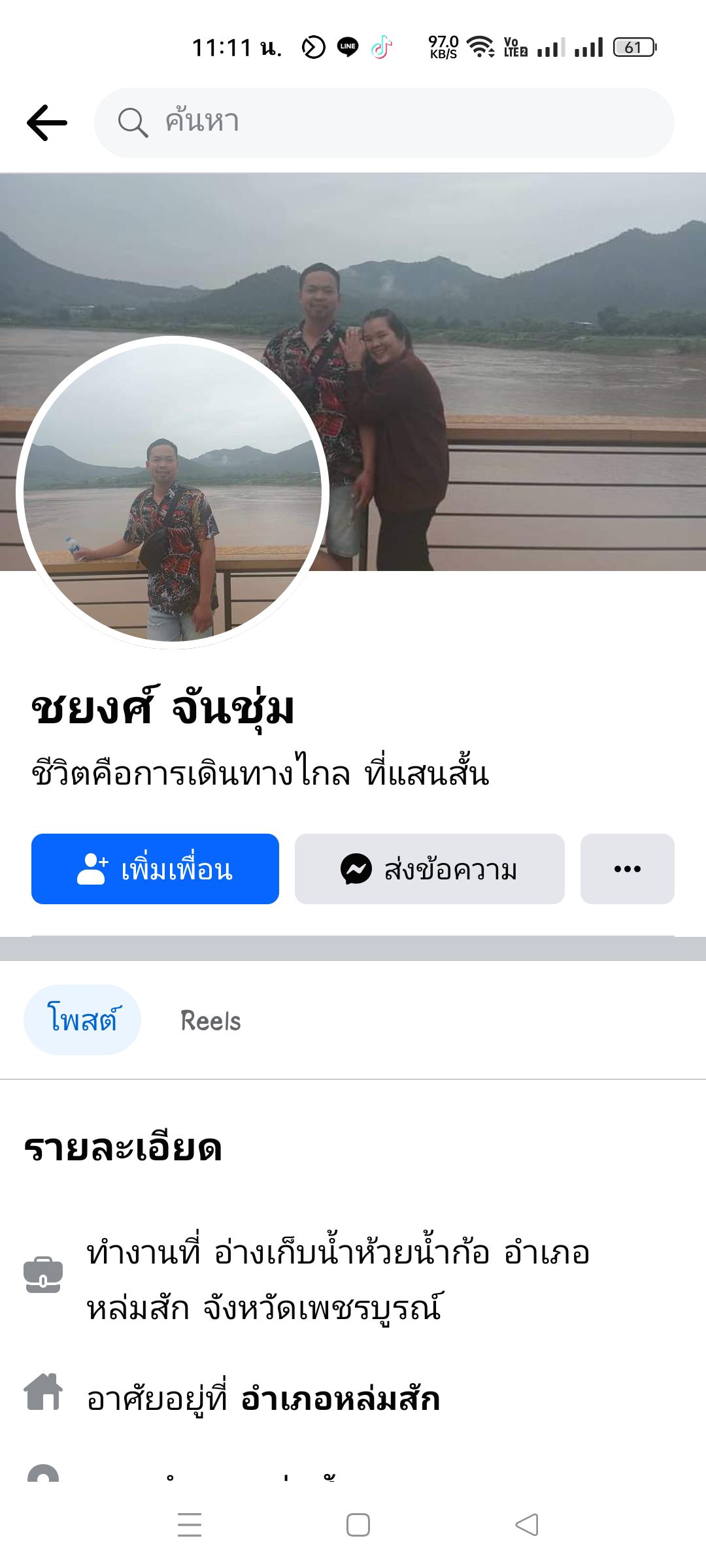Go back using the top arrow
The height and width of the screenshot is (1568, 706).
pos(47,123)
